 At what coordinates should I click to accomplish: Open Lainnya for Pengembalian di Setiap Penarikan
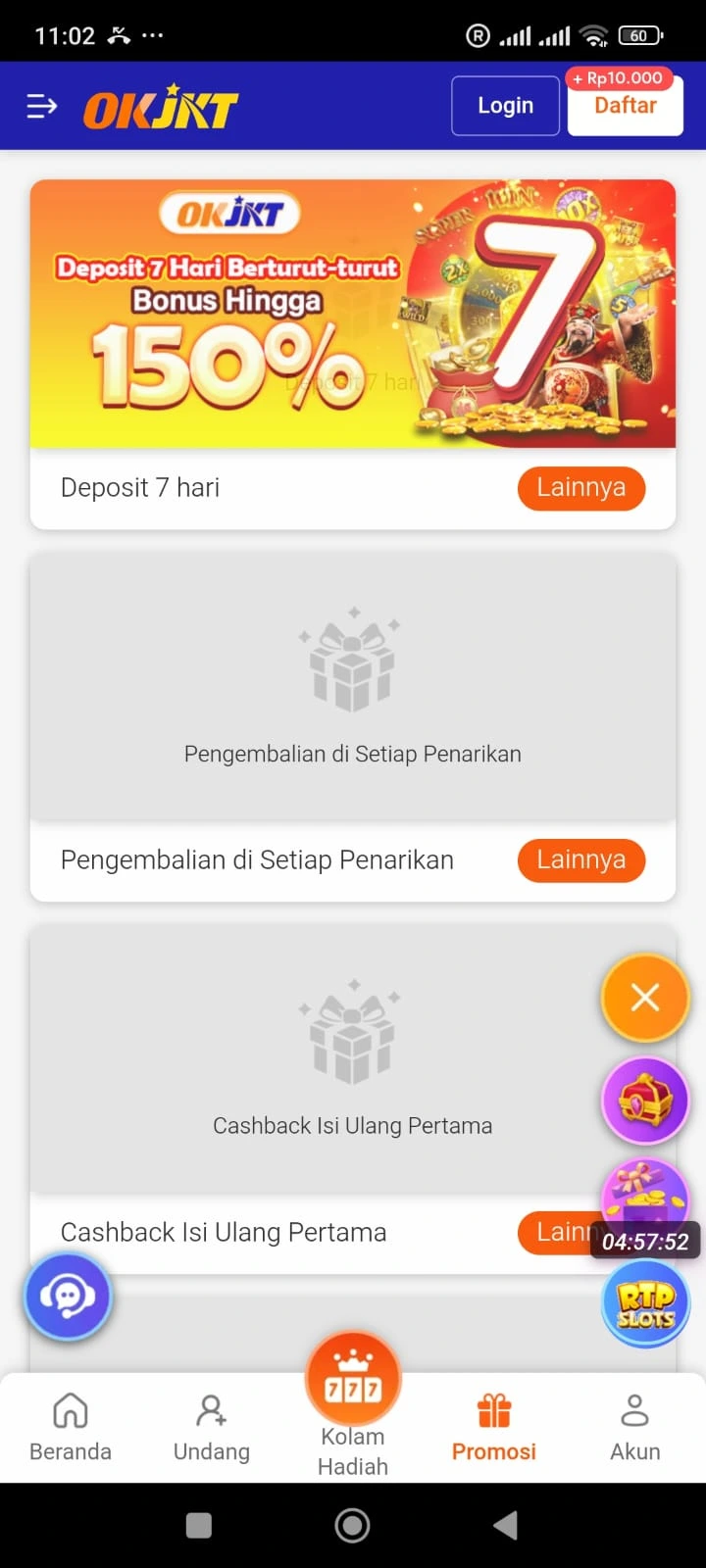tap(581, 860)
